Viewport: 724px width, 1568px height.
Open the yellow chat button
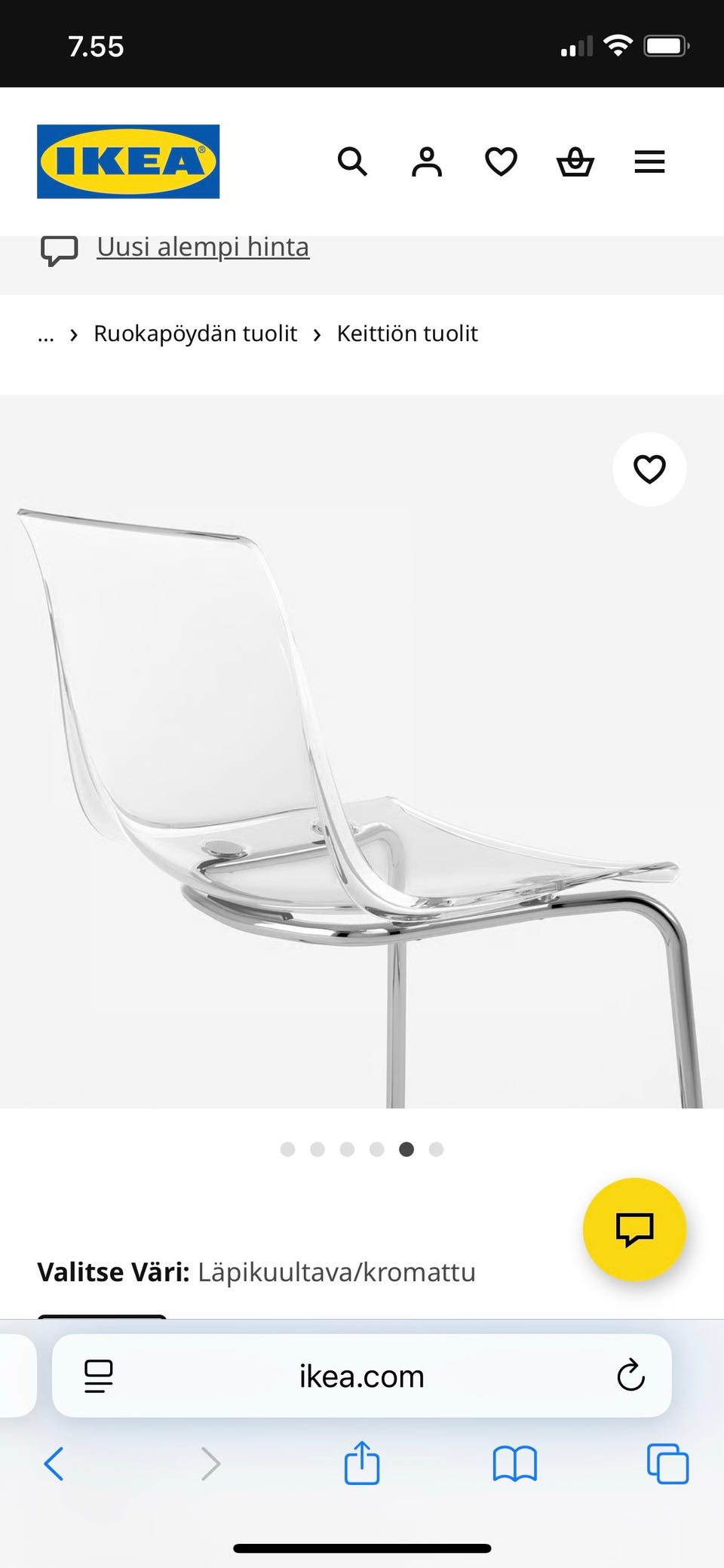(x=634, y=1229)
